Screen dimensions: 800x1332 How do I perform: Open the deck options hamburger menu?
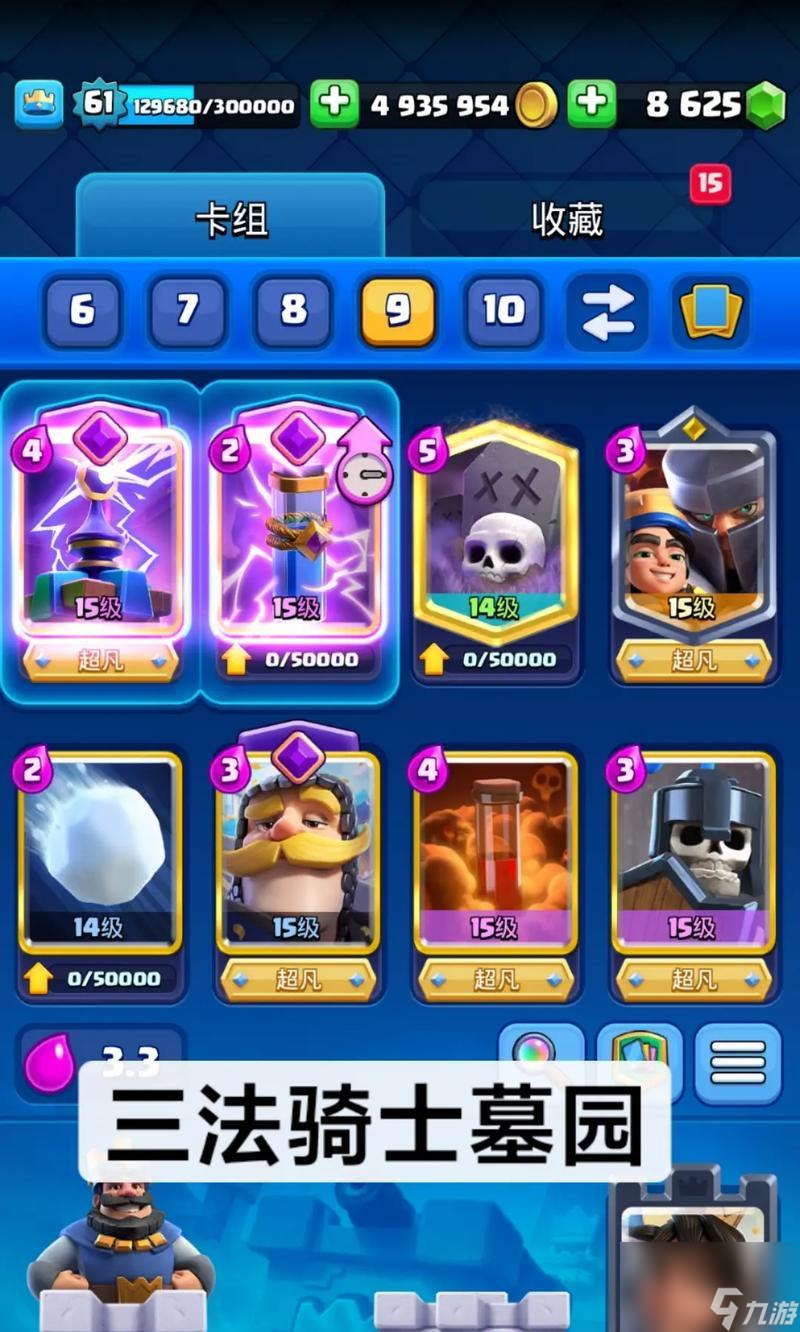click(x=737, y=1062)
